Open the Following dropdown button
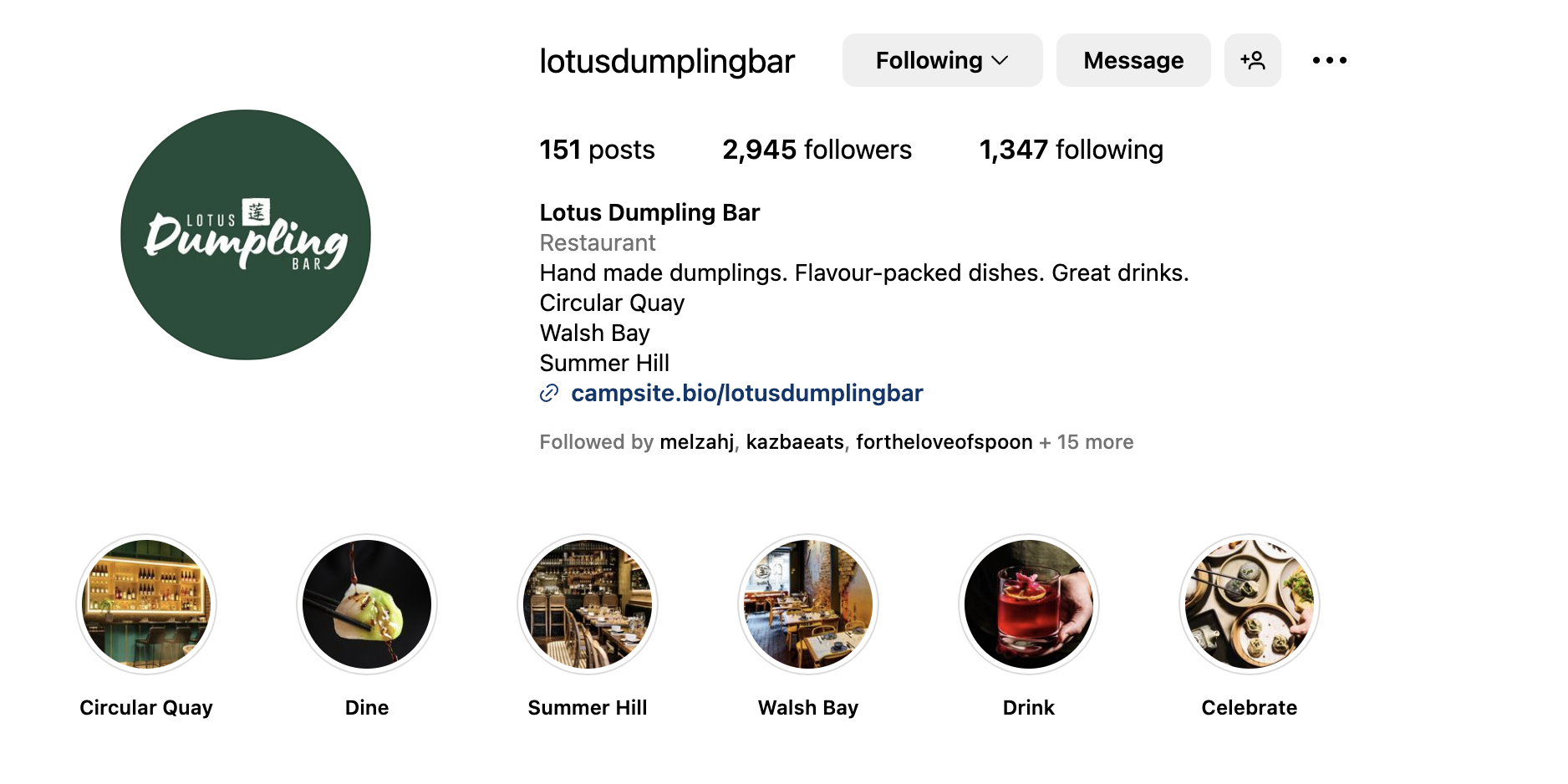The image size is (1568, 784). (942, 60)
